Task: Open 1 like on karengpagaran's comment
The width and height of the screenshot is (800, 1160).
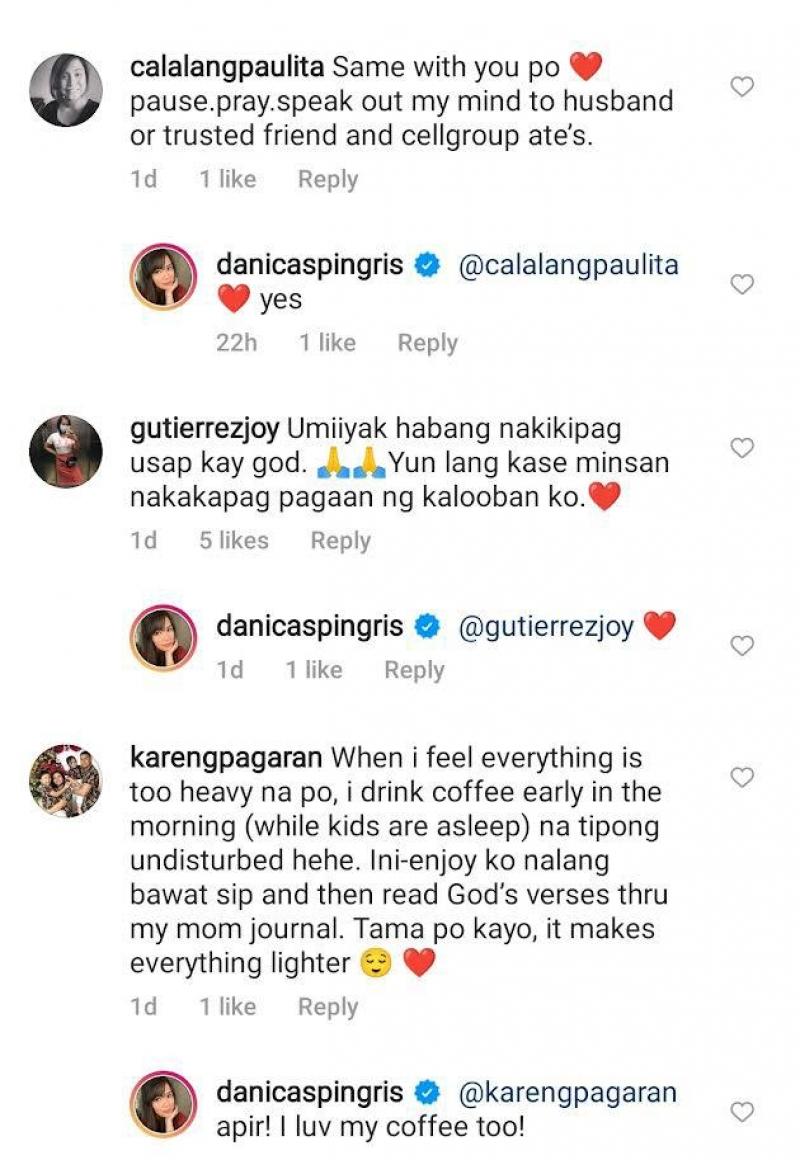Action: click(x=225, y=1007)
